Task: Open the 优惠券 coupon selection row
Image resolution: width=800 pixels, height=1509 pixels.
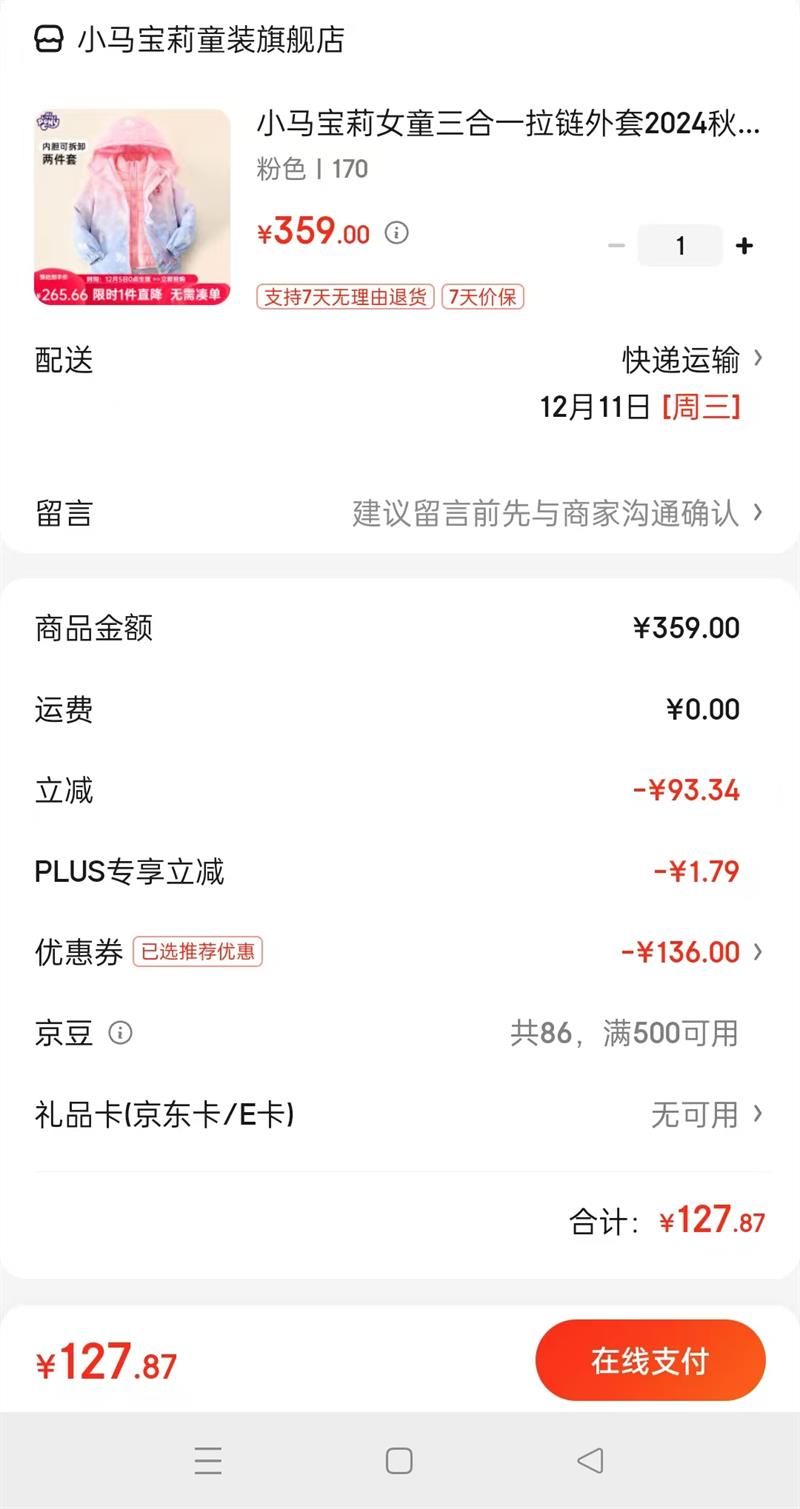Action: click(400, 952)
